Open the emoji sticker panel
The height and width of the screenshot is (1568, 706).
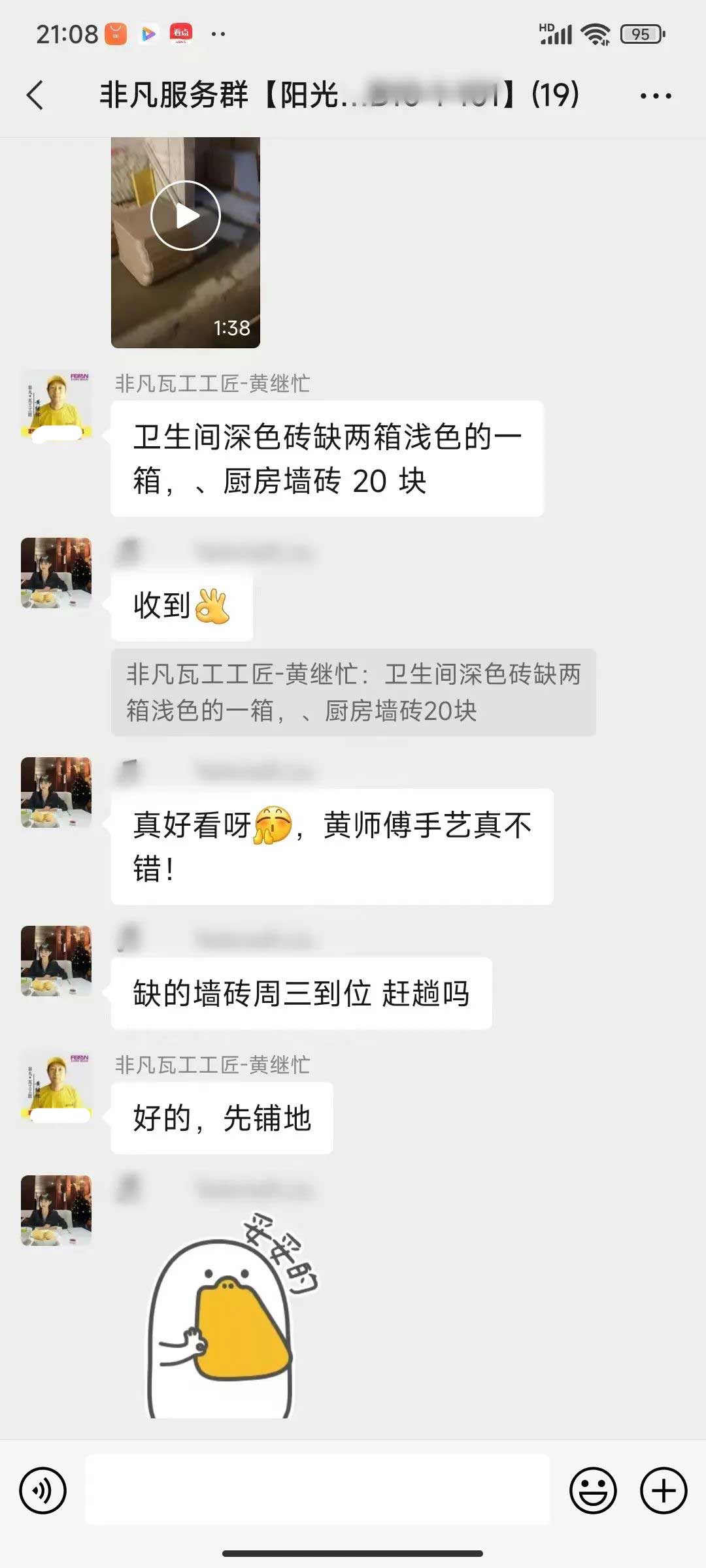point(593,1491)
